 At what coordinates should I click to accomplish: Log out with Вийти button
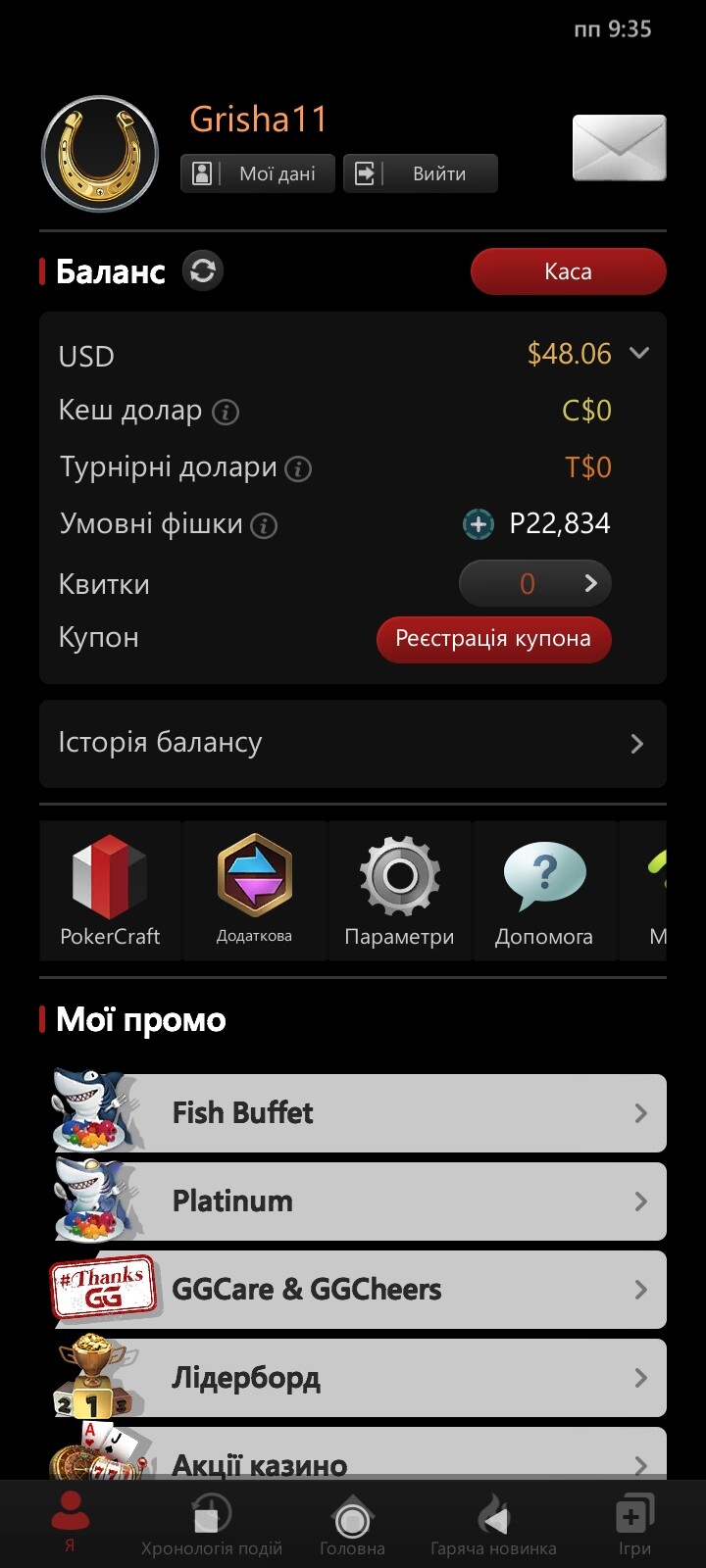pyautogui.click(x=421, y=173)
